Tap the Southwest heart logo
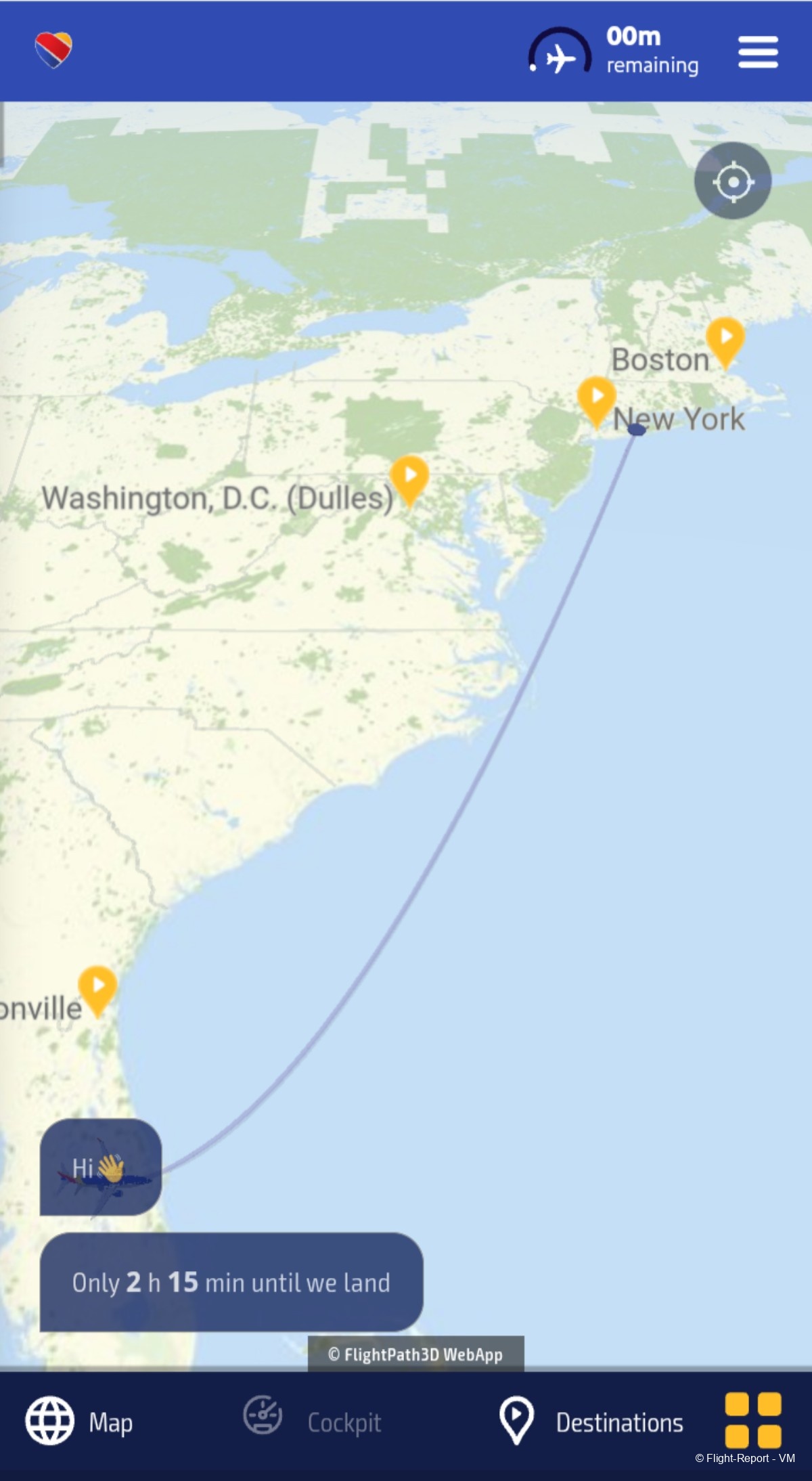Image resolution: width=812 pixels, height=1481 pixels. click(53, 49)
